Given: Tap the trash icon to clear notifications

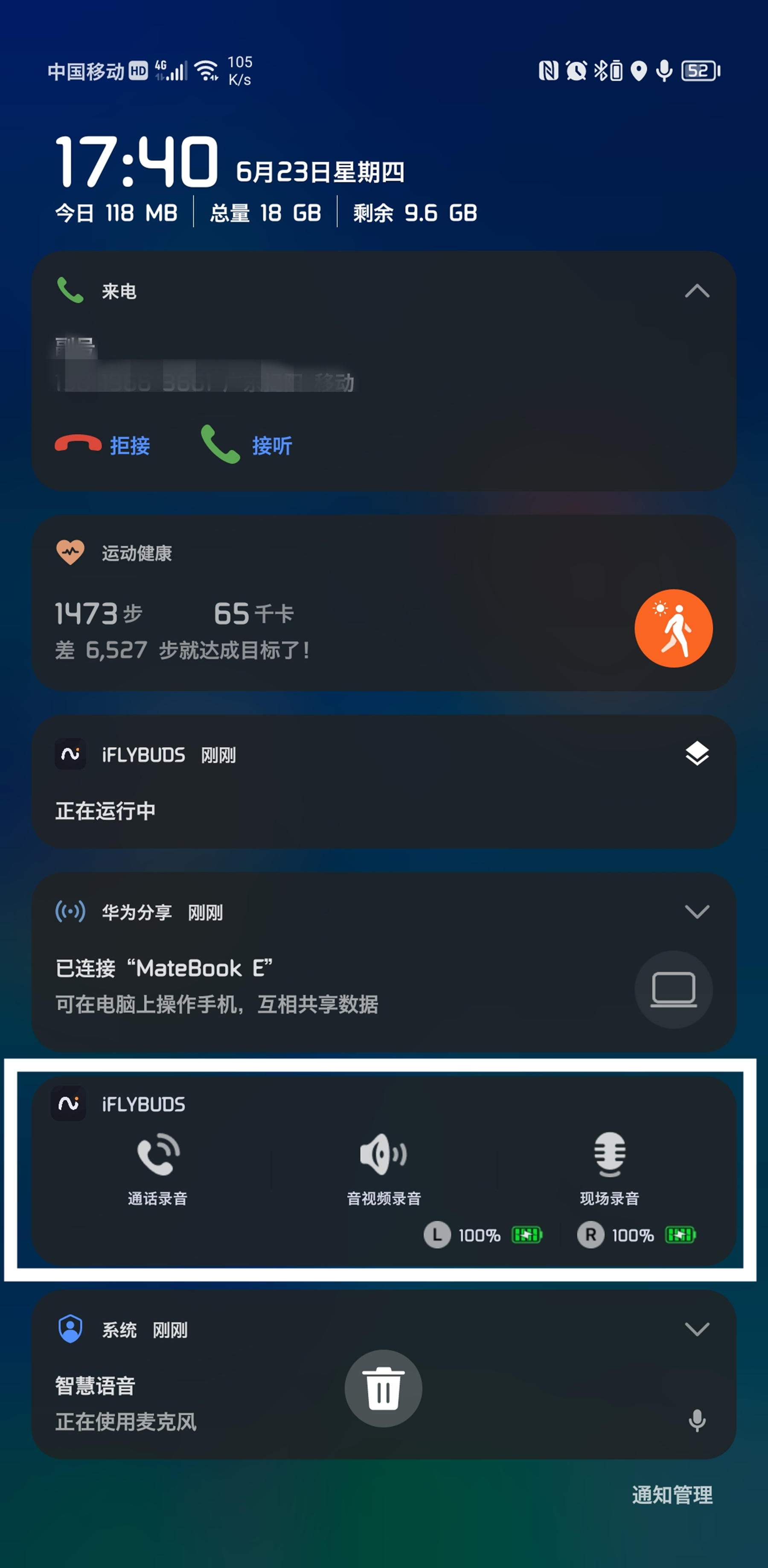Looking at the screenshot, I should tap(384, 1390).
